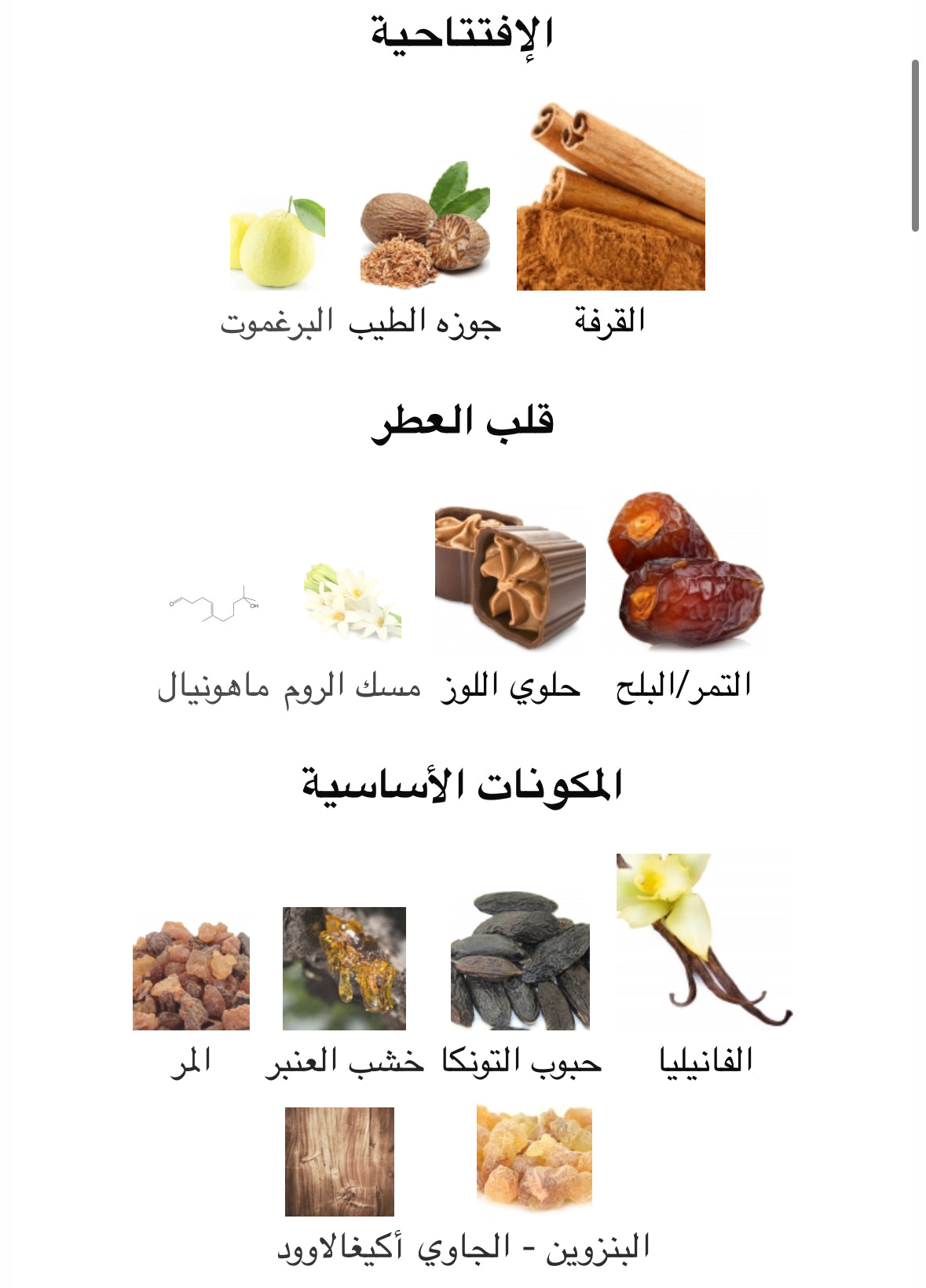This screenshot has height=1288, width=926.
Task: Tap the البرغموت (bergamot) note
Action: (x=277, y=243)
